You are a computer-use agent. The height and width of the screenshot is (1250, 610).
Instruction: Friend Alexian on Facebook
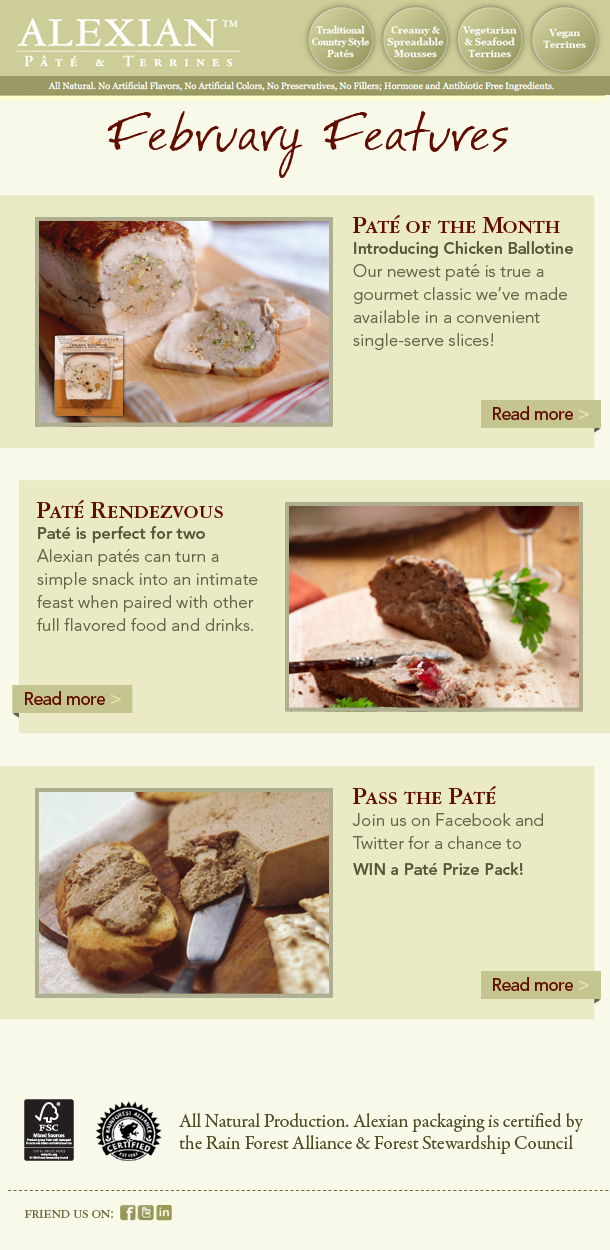pos(128,1213)
